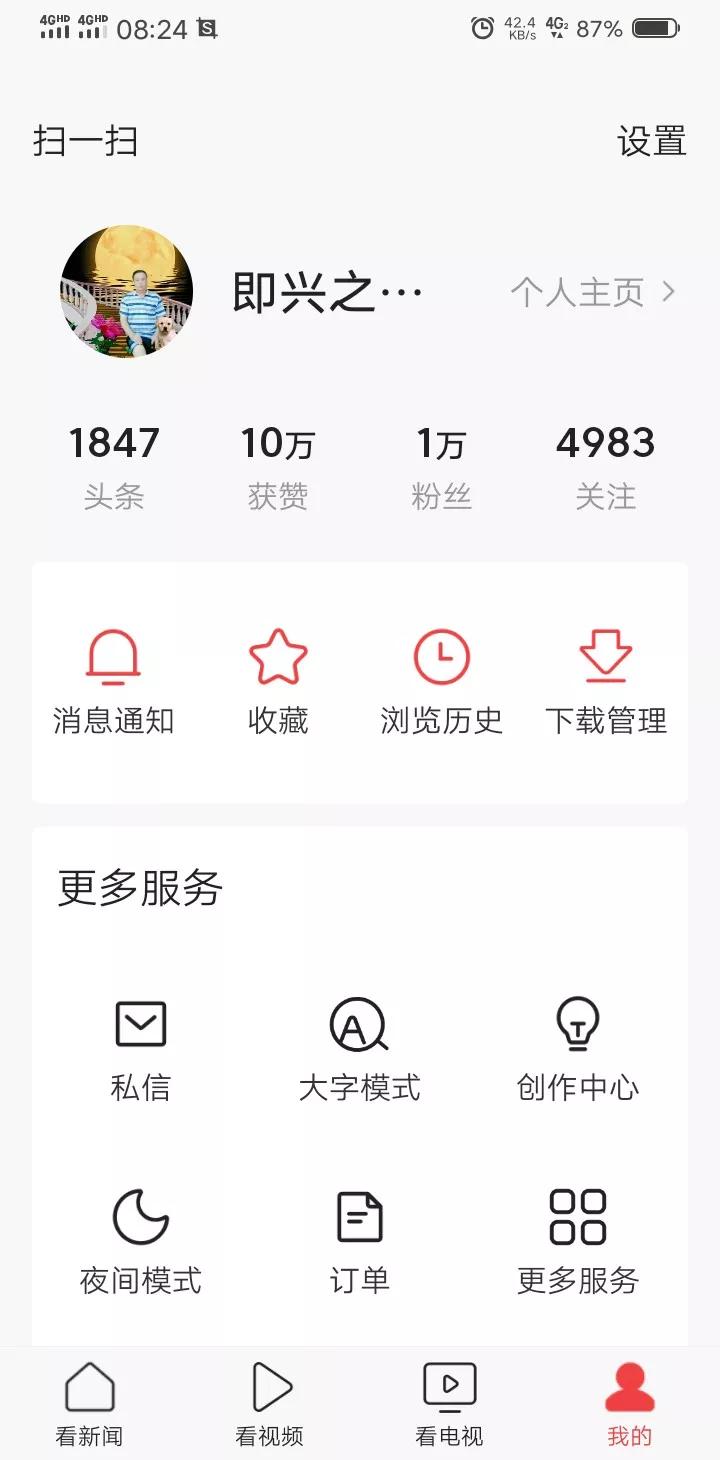720x1460 pixels.
Task: Tap the 更多服务 grid icon
Action: [x=577, y=1217]
